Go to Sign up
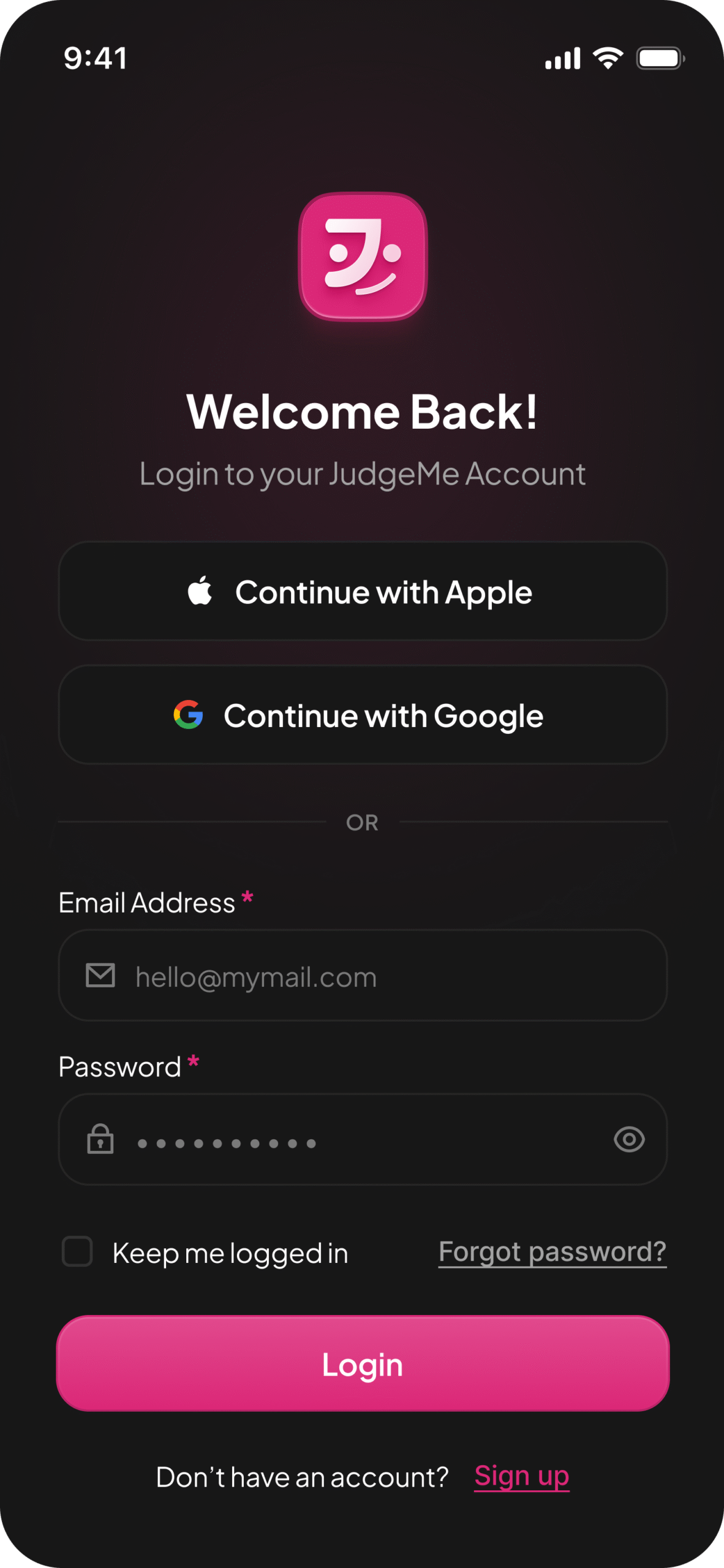Screen dimensions: 724x1568 point(521,1477)
